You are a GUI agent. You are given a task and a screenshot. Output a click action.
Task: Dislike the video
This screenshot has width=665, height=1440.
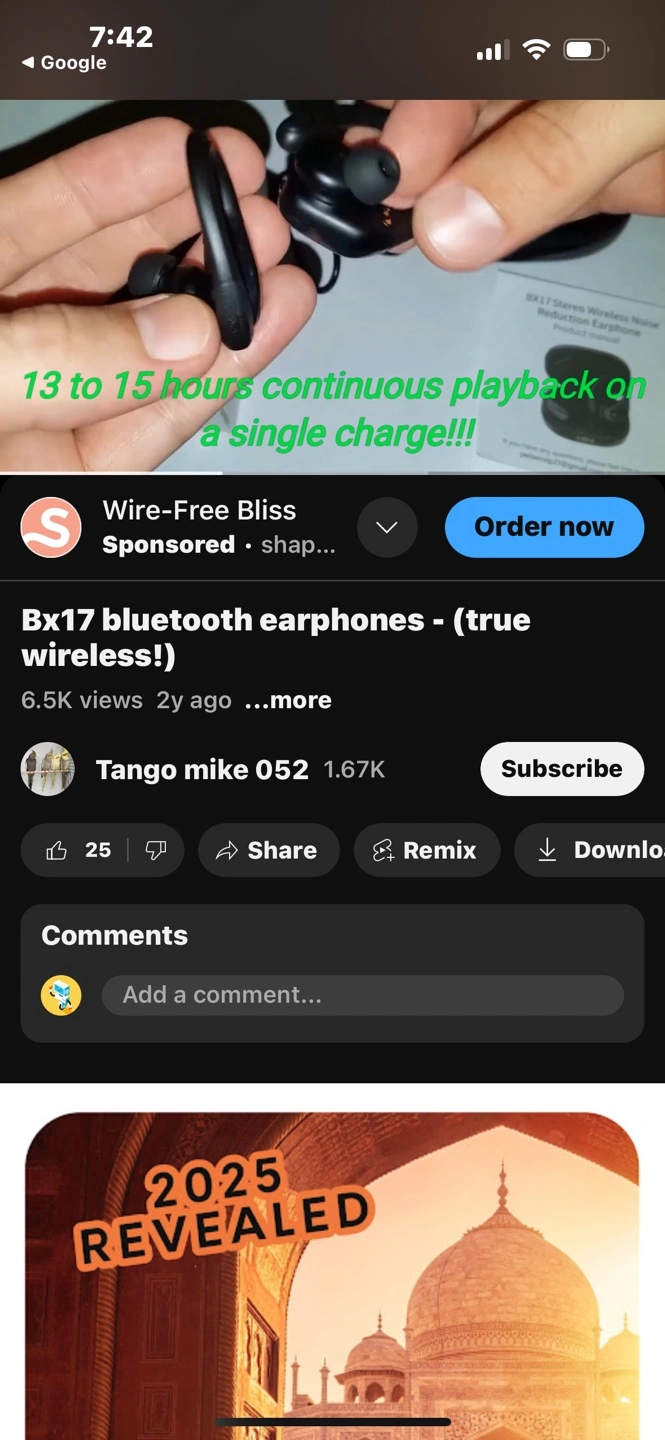(156, 850)
